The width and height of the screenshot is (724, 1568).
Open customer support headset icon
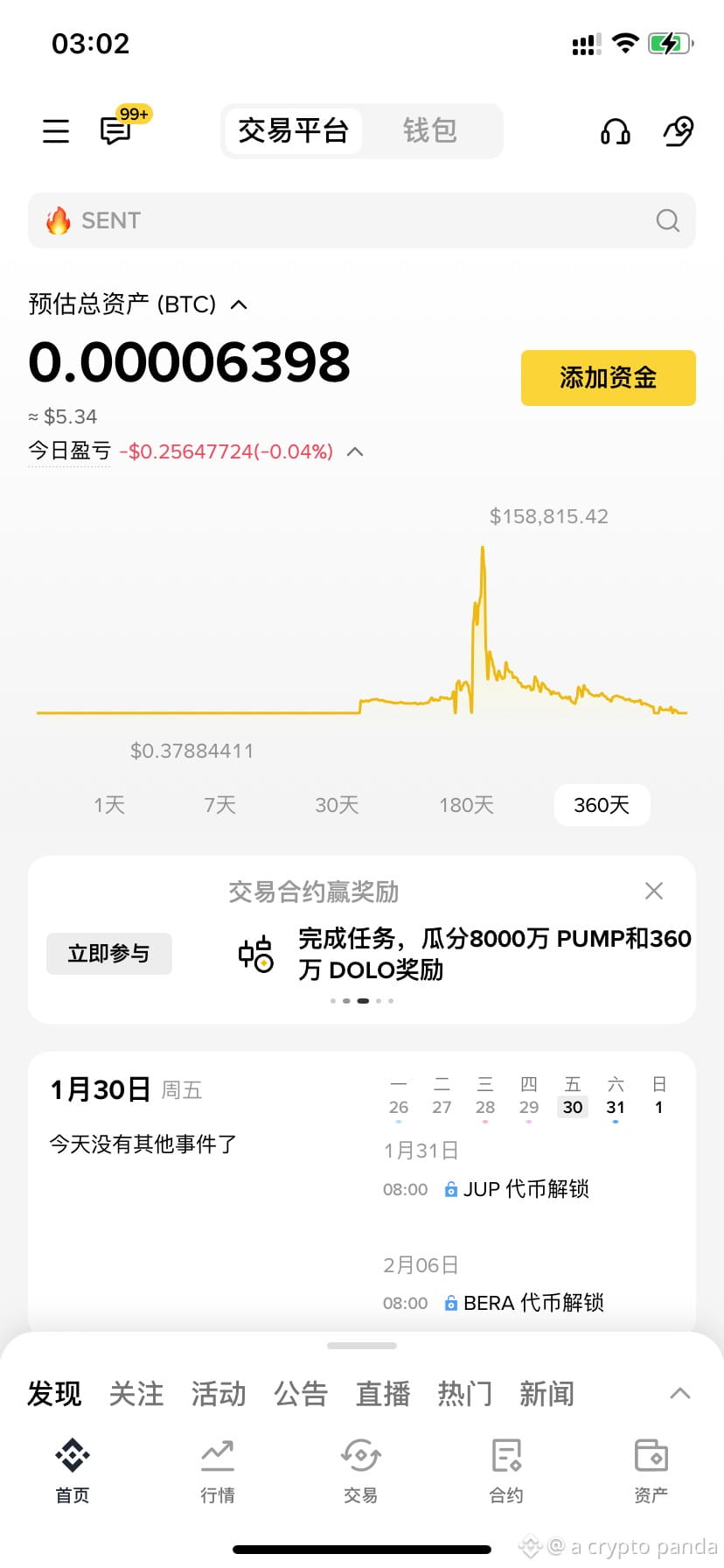click(x=616, y=131)
